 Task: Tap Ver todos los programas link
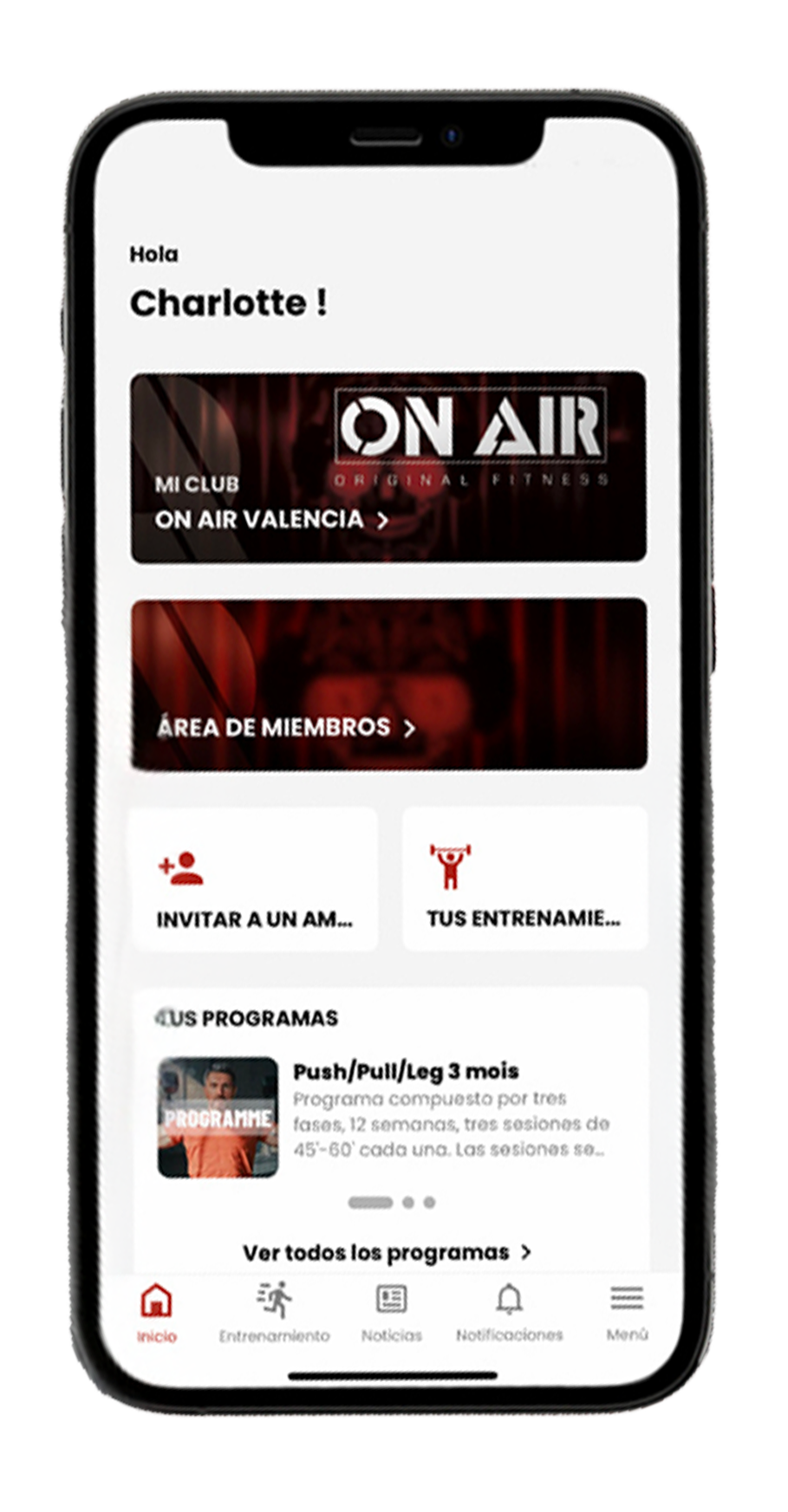[387, 1253]
